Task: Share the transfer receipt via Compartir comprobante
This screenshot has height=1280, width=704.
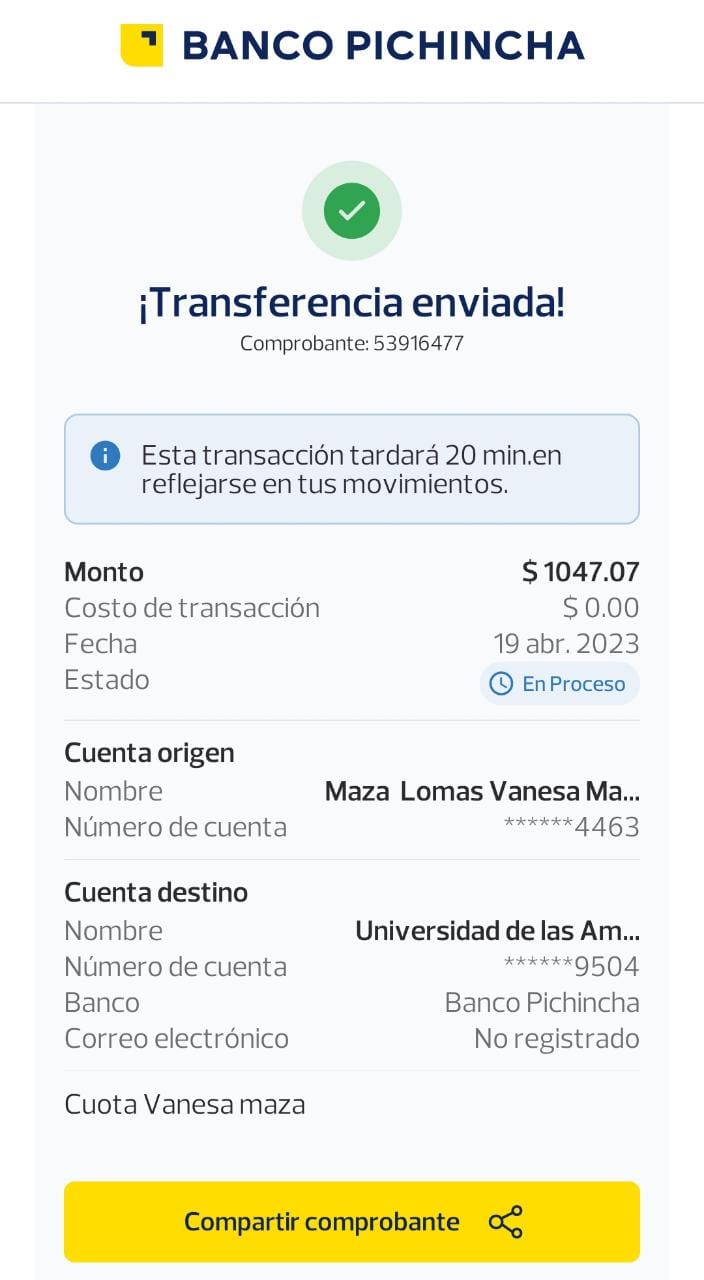Action: coord(352,1221)
